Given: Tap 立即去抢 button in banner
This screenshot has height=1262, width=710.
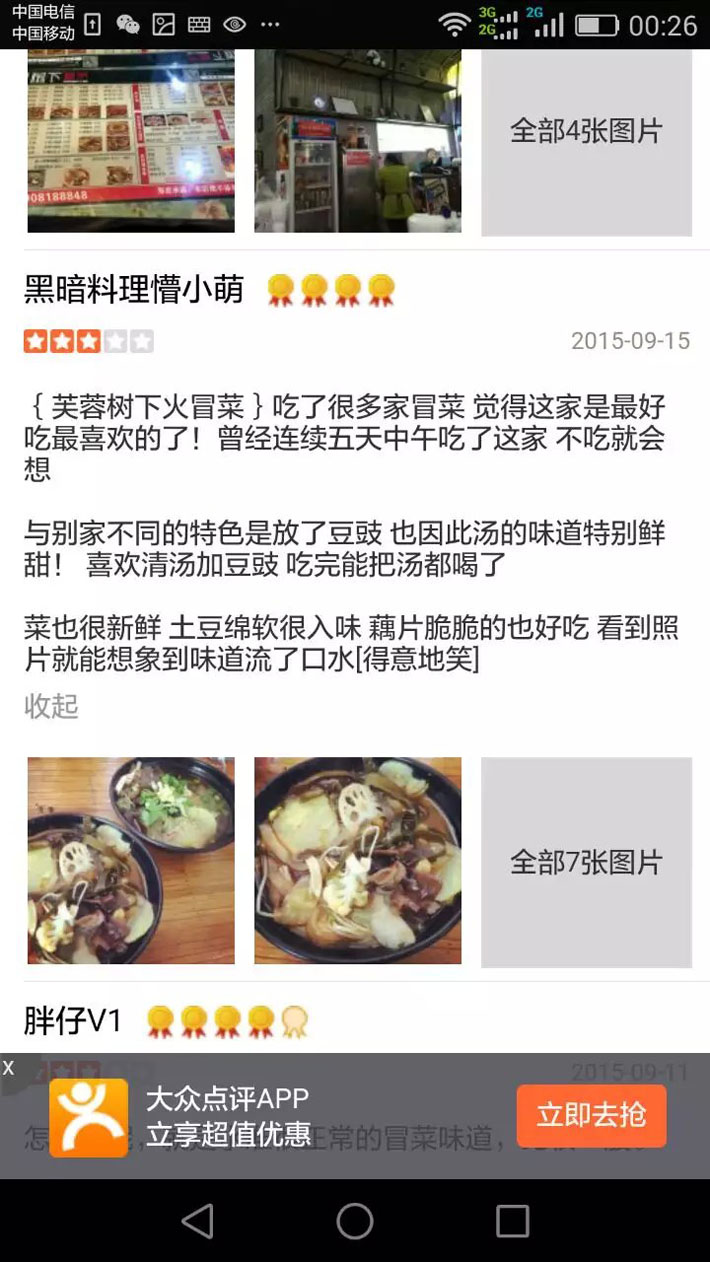Looking at the screenshot, I should (x=591, y=1115).
